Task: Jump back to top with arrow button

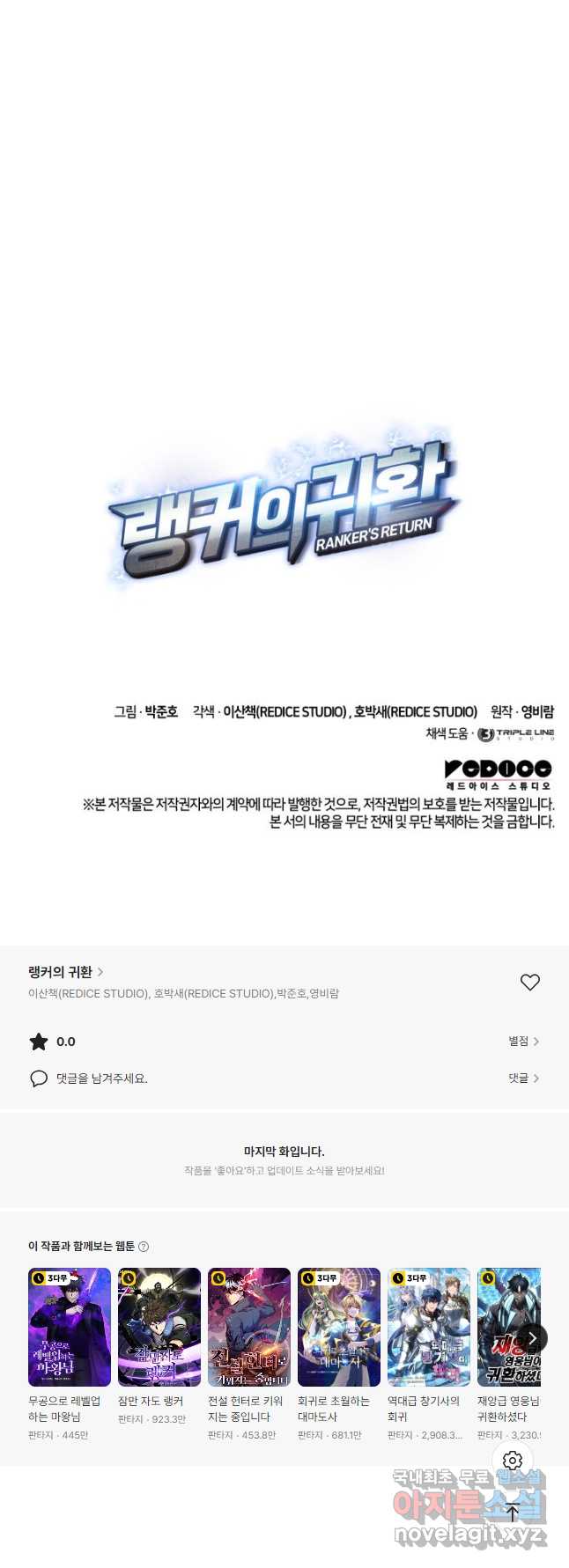Action: point(513,1513)
